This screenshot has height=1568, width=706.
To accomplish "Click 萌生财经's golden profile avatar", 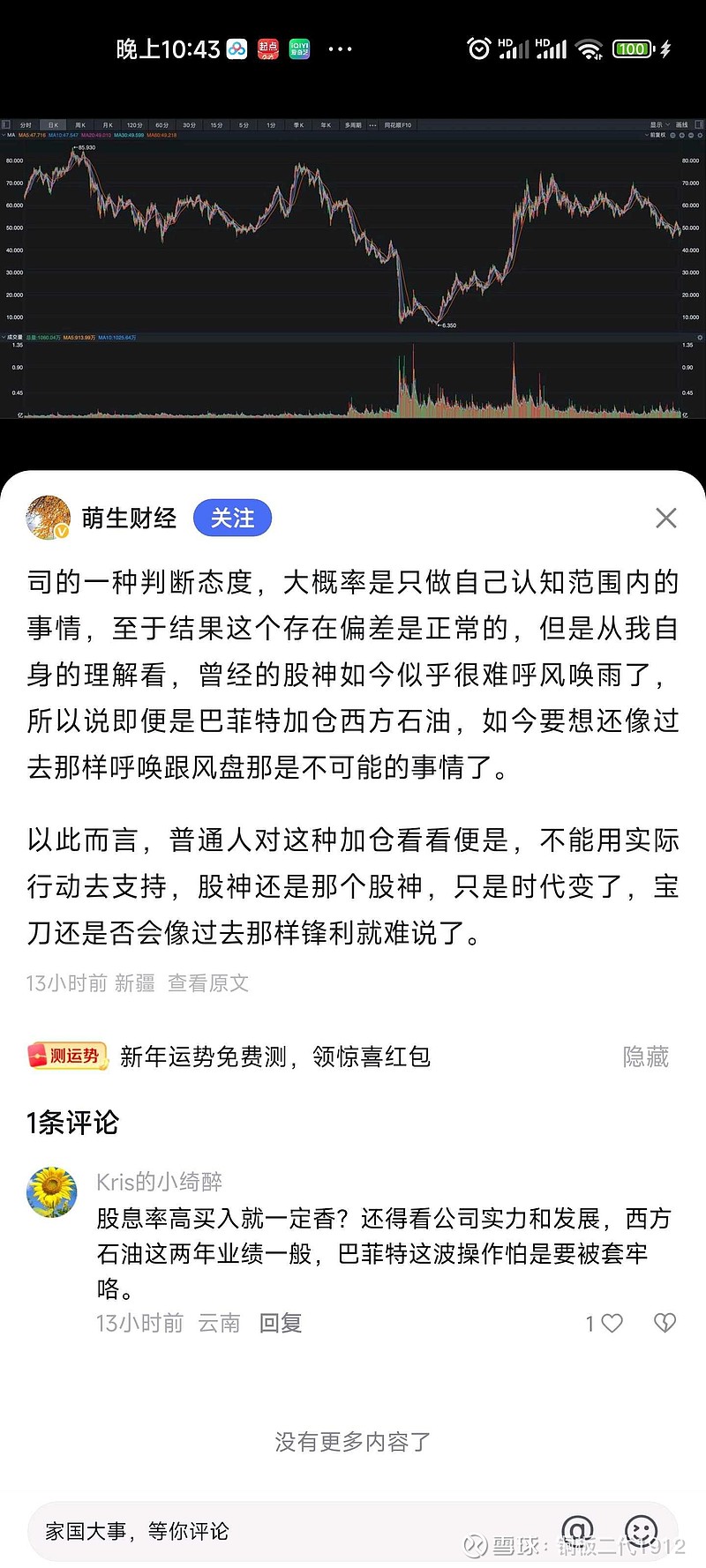I will point(49,518).
